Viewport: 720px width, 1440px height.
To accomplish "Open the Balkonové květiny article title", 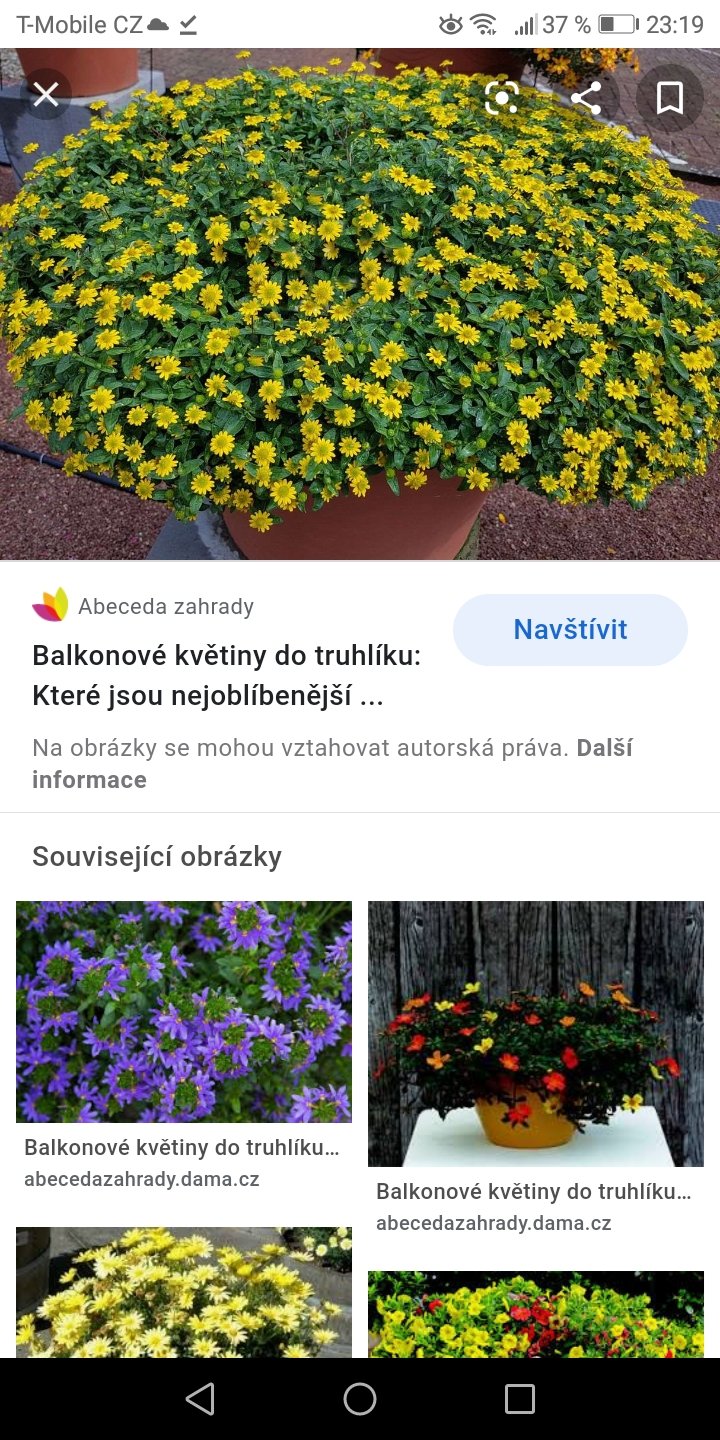I will coord(226,676).
